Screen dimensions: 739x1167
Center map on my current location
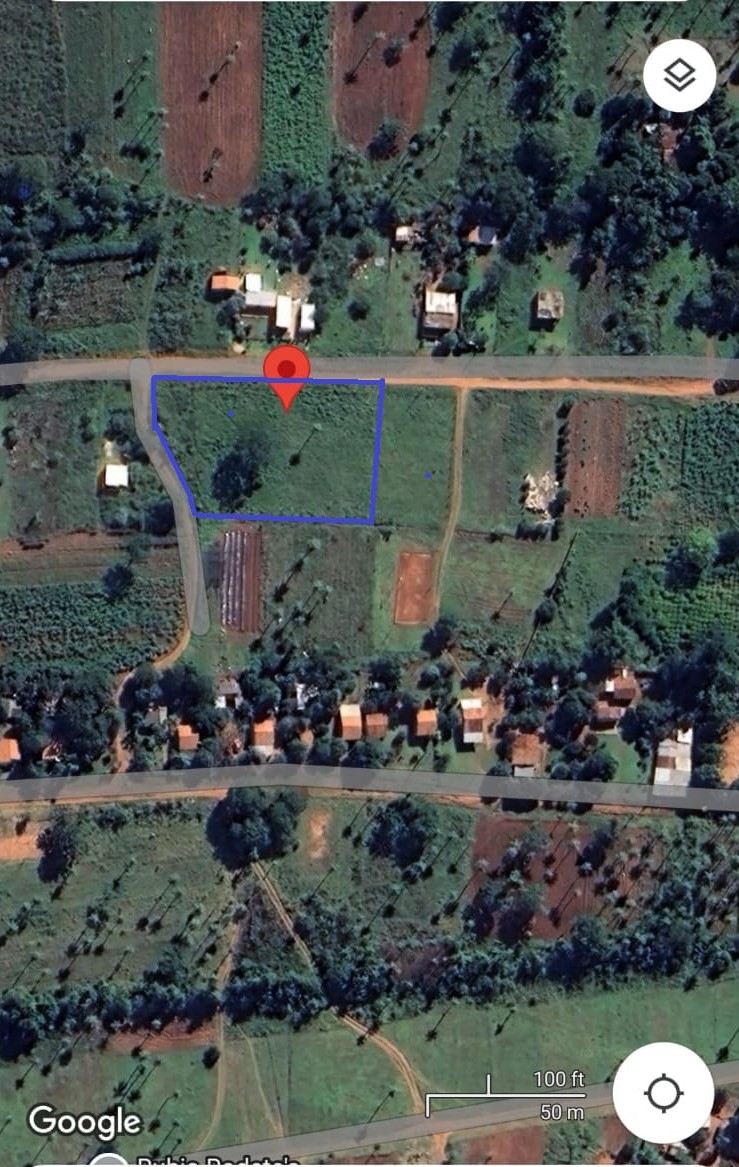664,1093
